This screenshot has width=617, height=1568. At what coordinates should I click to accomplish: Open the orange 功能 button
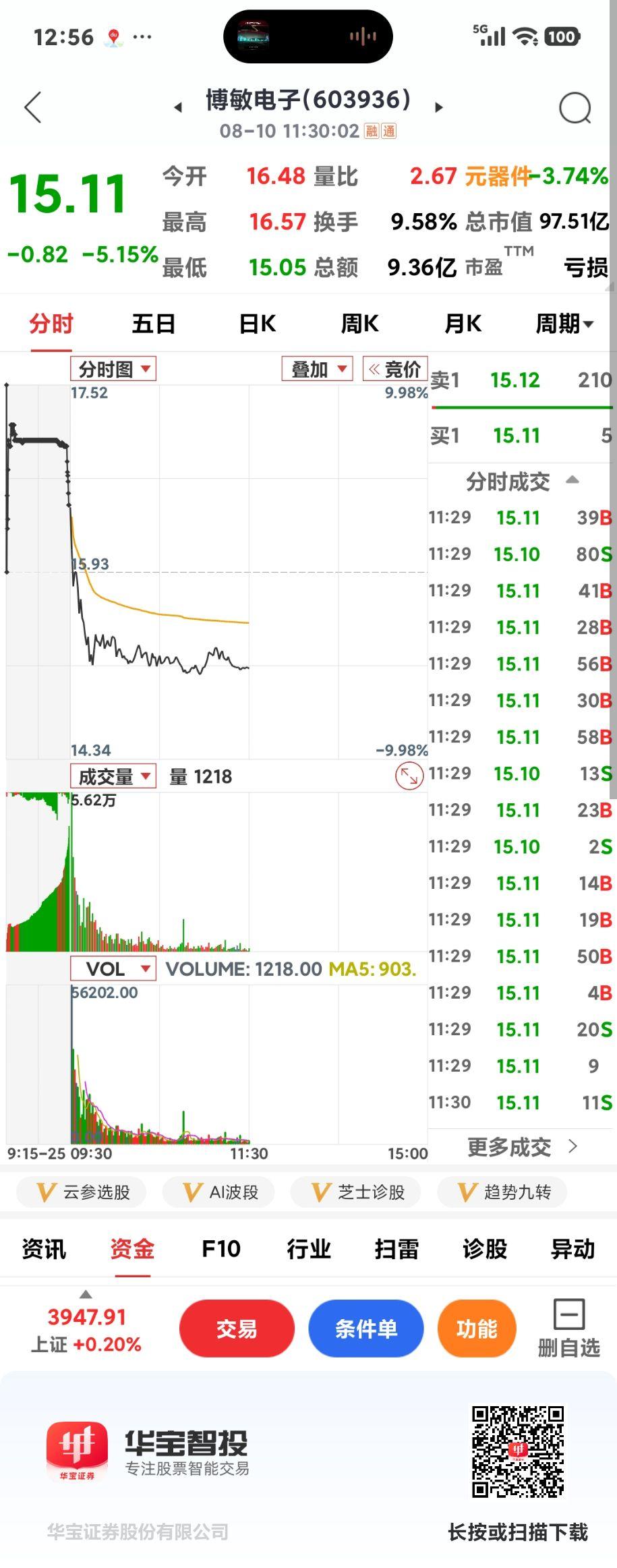click(x=477, y=1328)
